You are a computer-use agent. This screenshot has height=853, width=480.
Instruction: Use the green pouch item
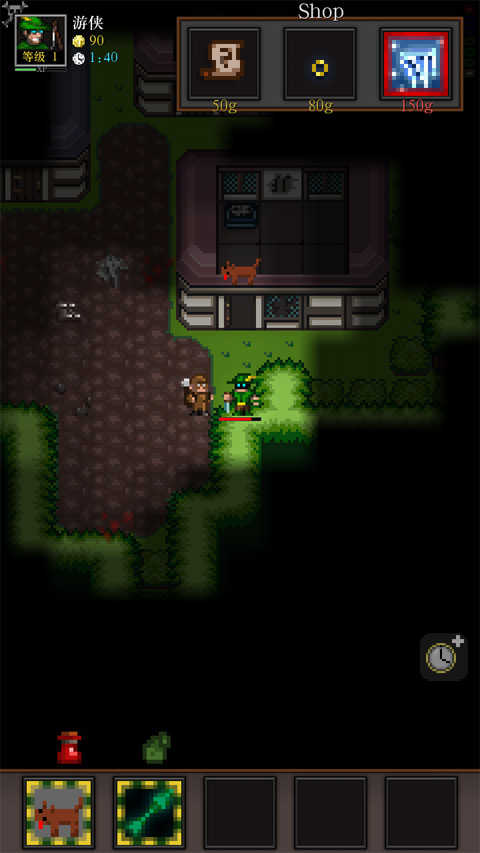(x=157, y=747)
